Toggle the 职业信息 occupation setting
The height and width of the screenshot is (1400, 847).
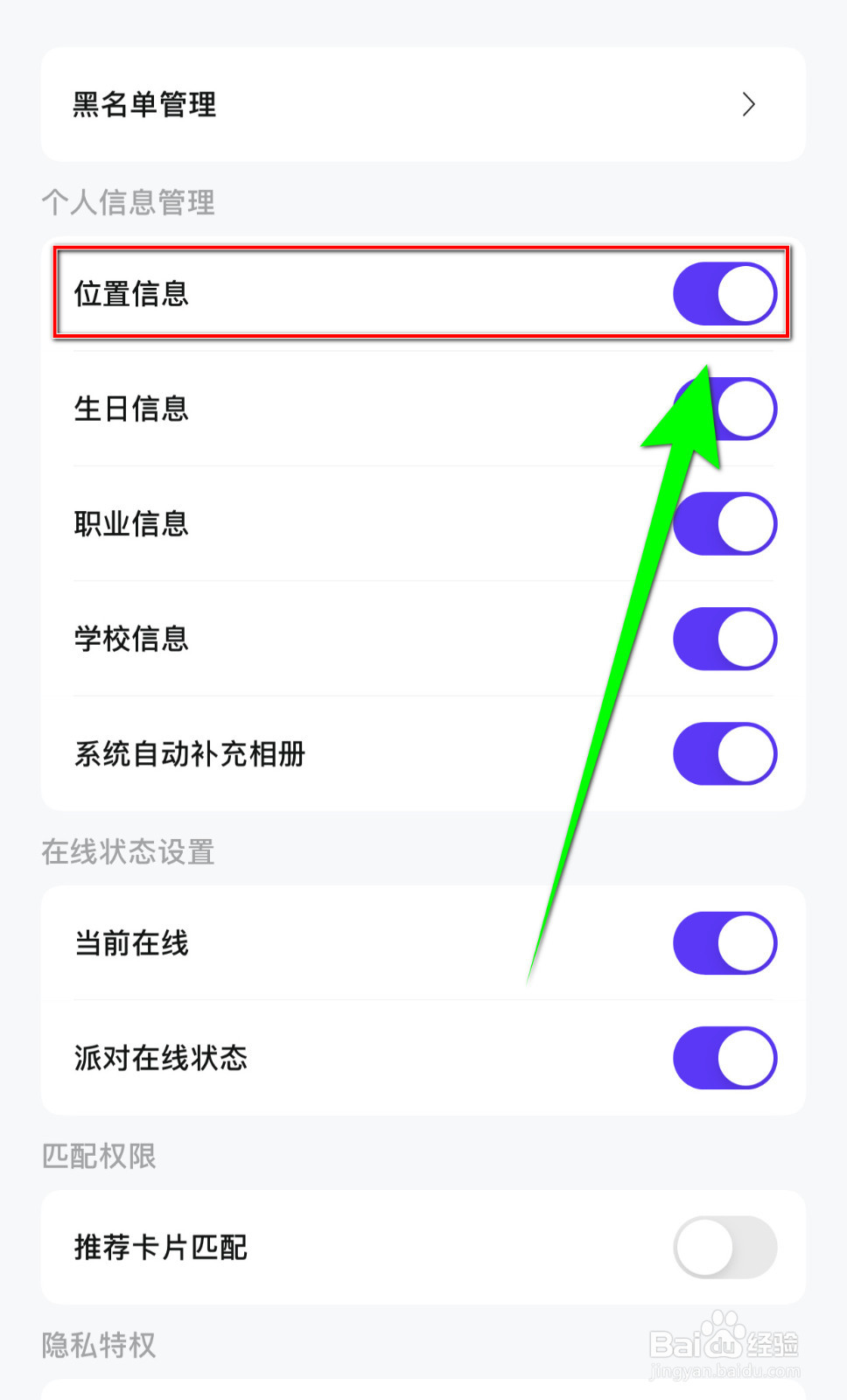[724, 523]
